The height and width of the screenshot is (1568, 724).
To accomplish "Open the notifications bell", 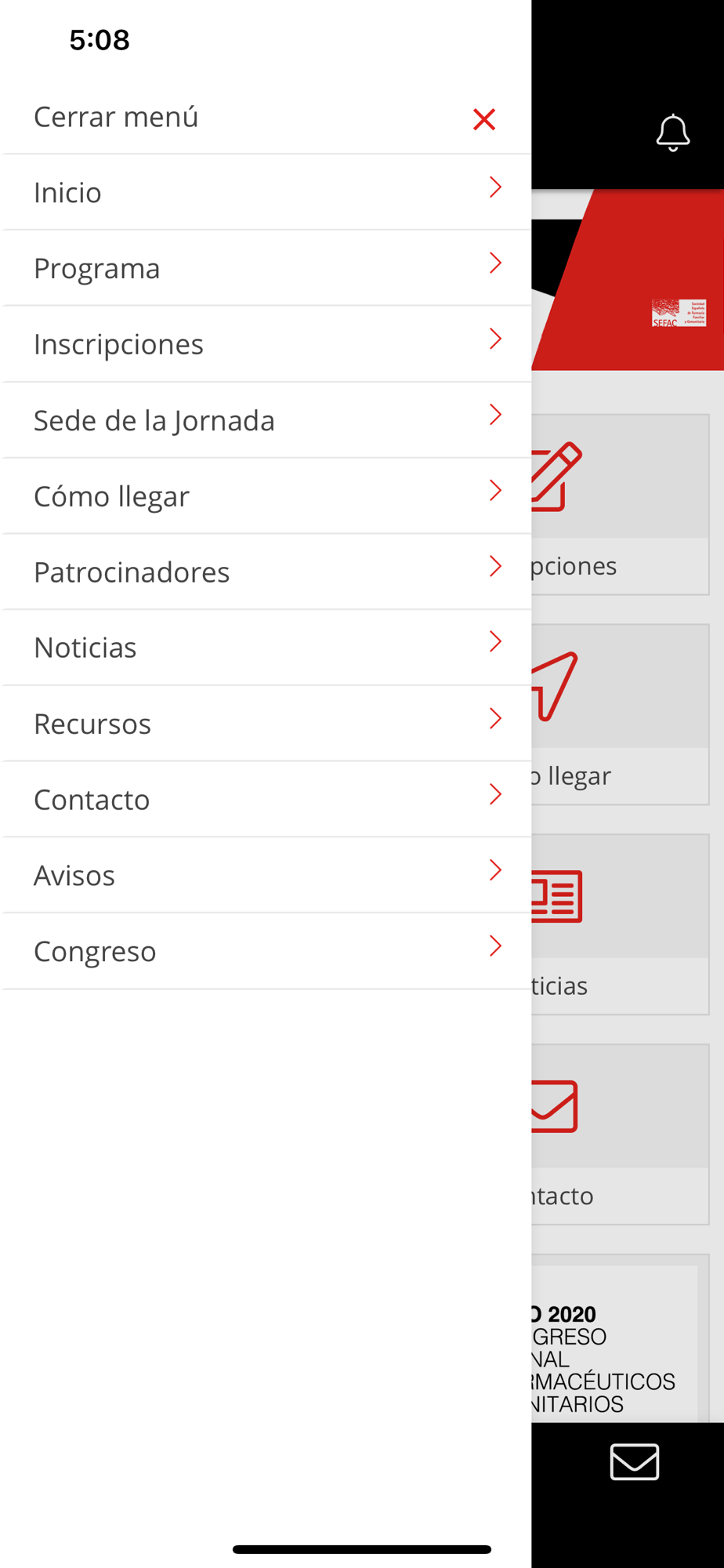I will (673, 132).
